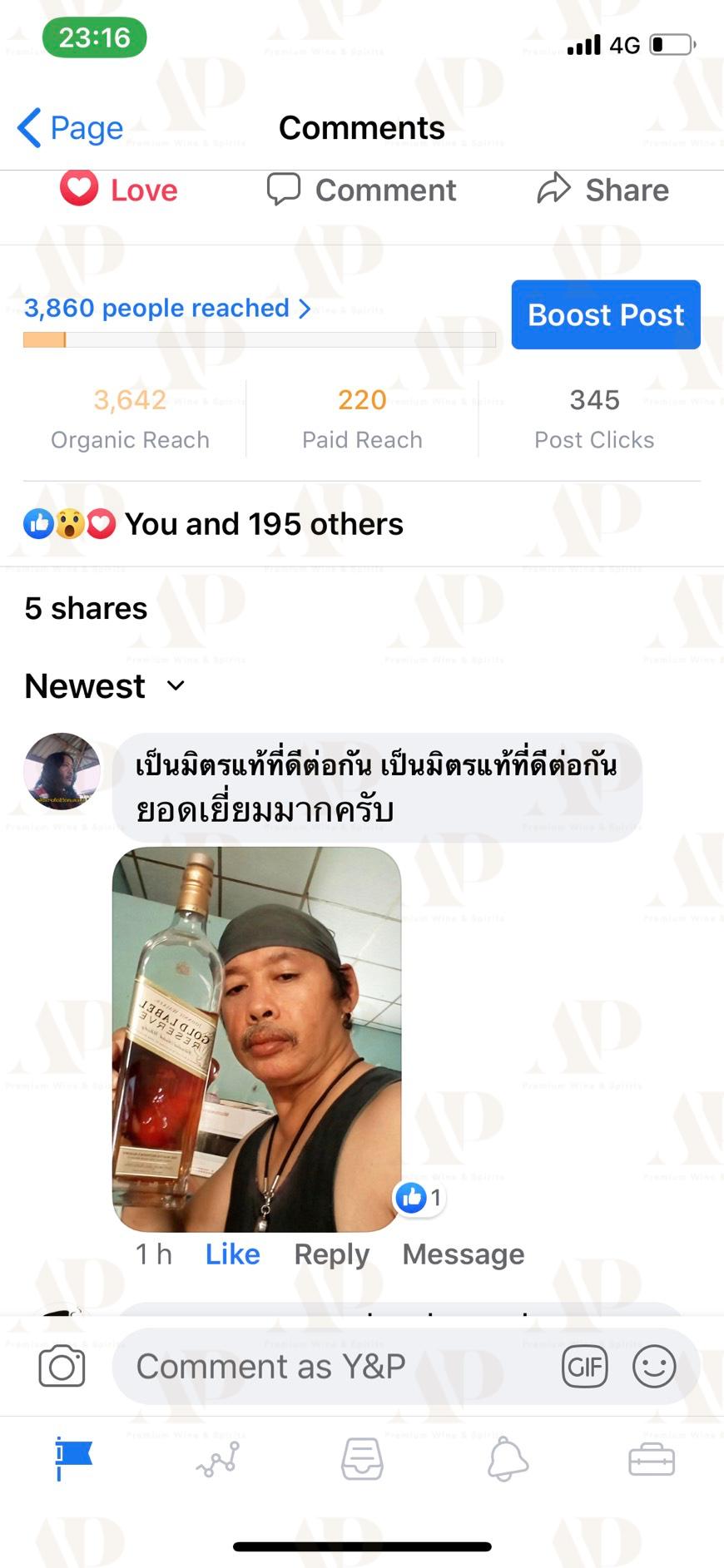724x1568 pixels.
Task: Open the commenter's profile picture
Action: click(62, 771)
